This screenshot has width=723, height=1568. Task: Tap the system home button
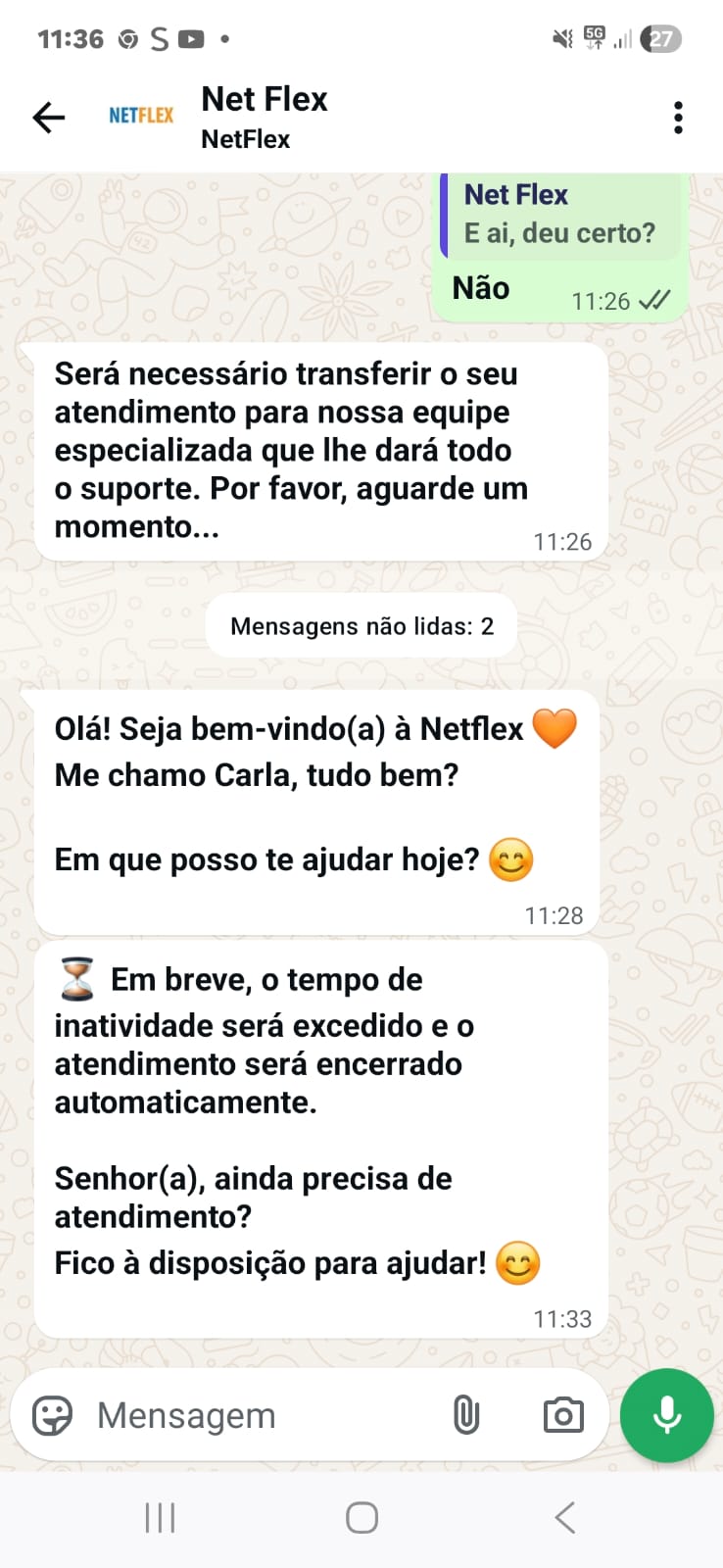361,1518
